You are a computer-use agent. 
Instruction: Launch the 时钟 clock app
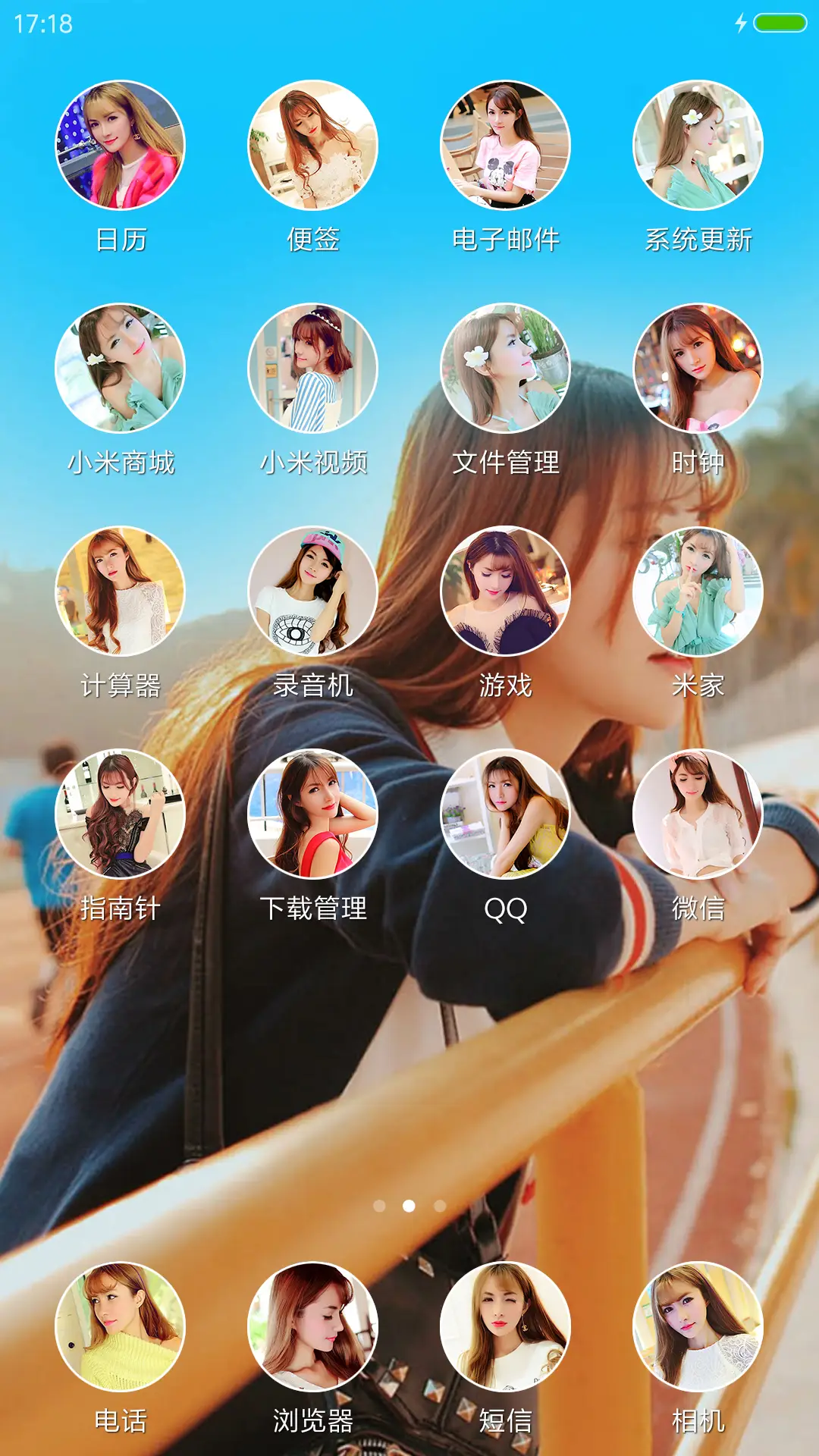698,369
